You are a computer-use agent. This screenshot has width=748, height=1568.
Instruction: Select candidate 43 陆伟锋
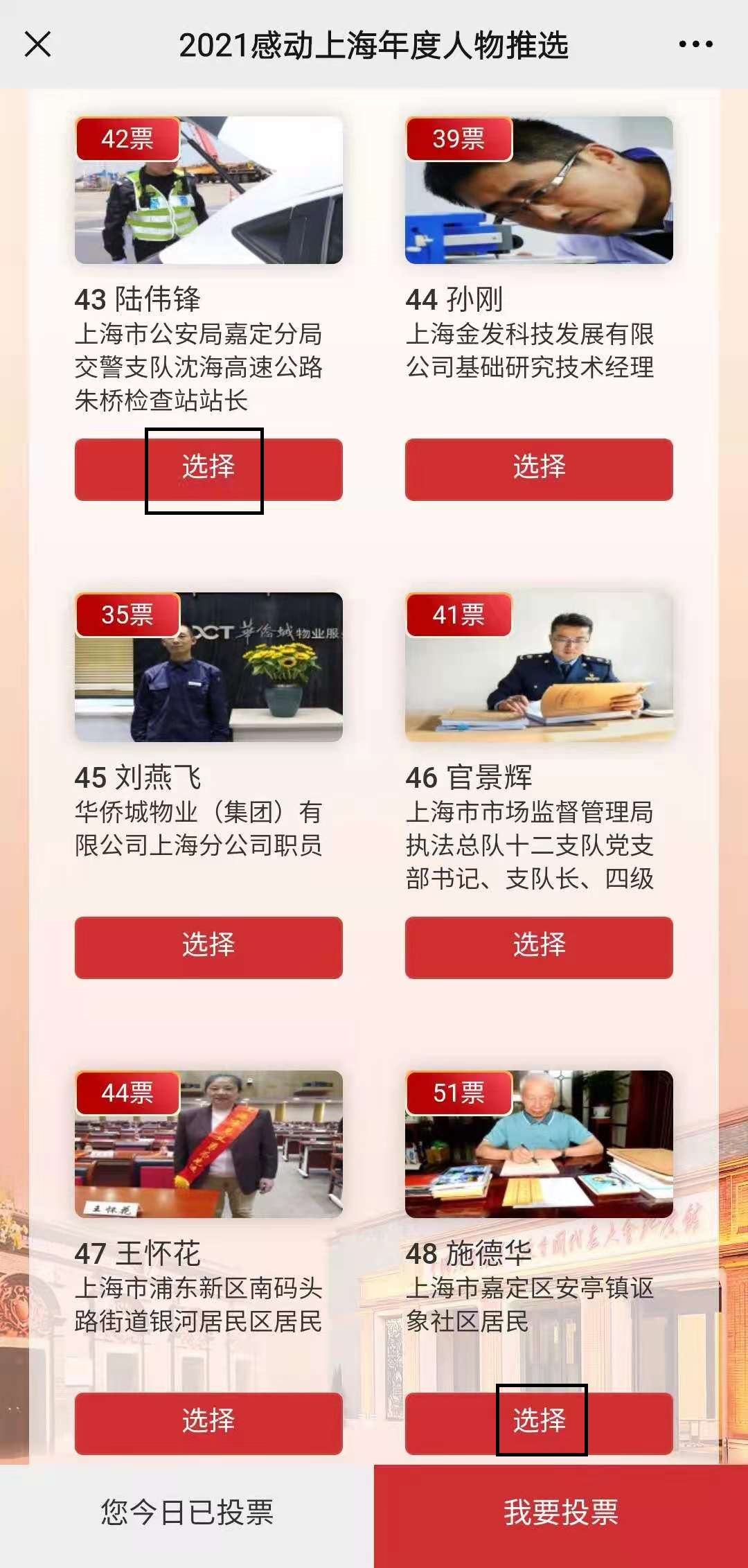tap(208, 469)
